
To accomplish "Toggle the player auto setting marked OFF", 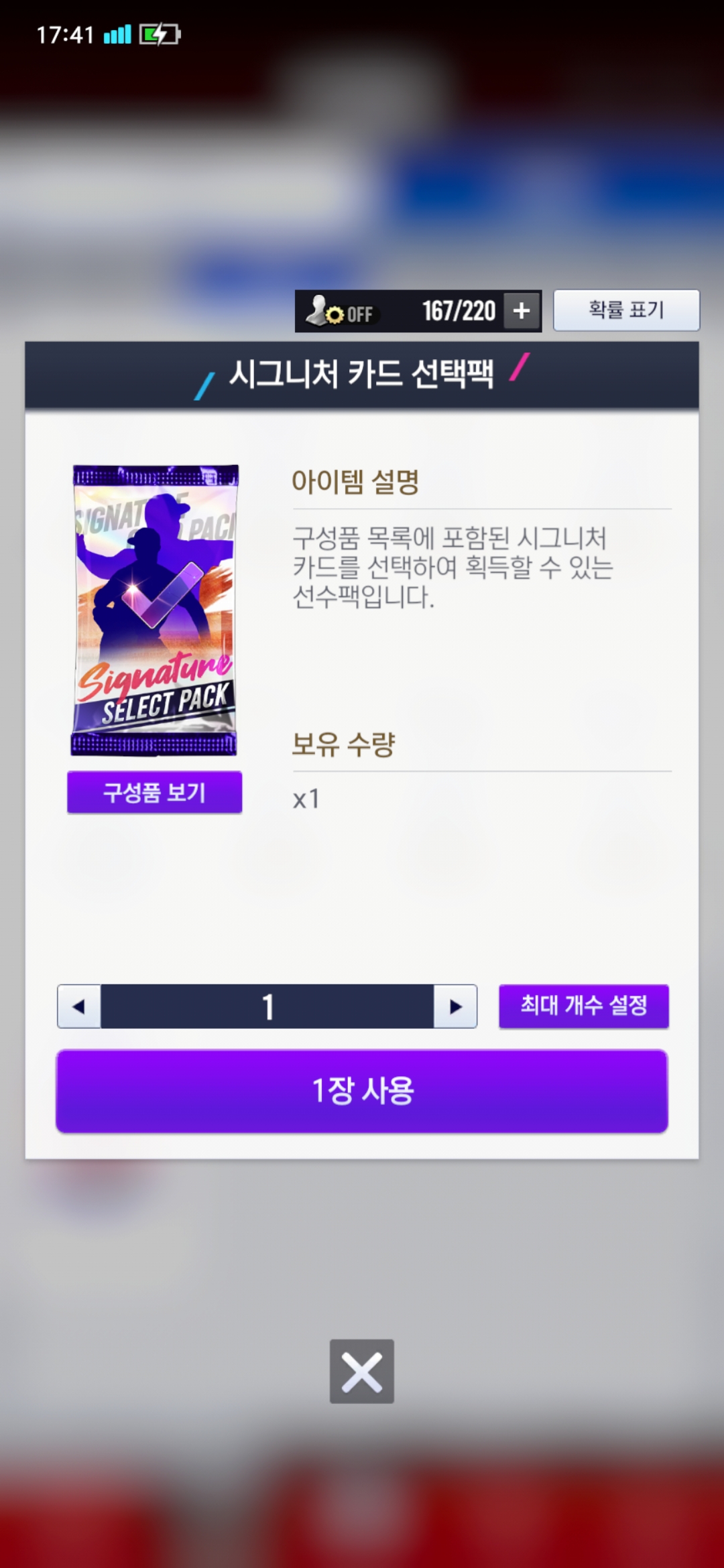I will [340, 311].
